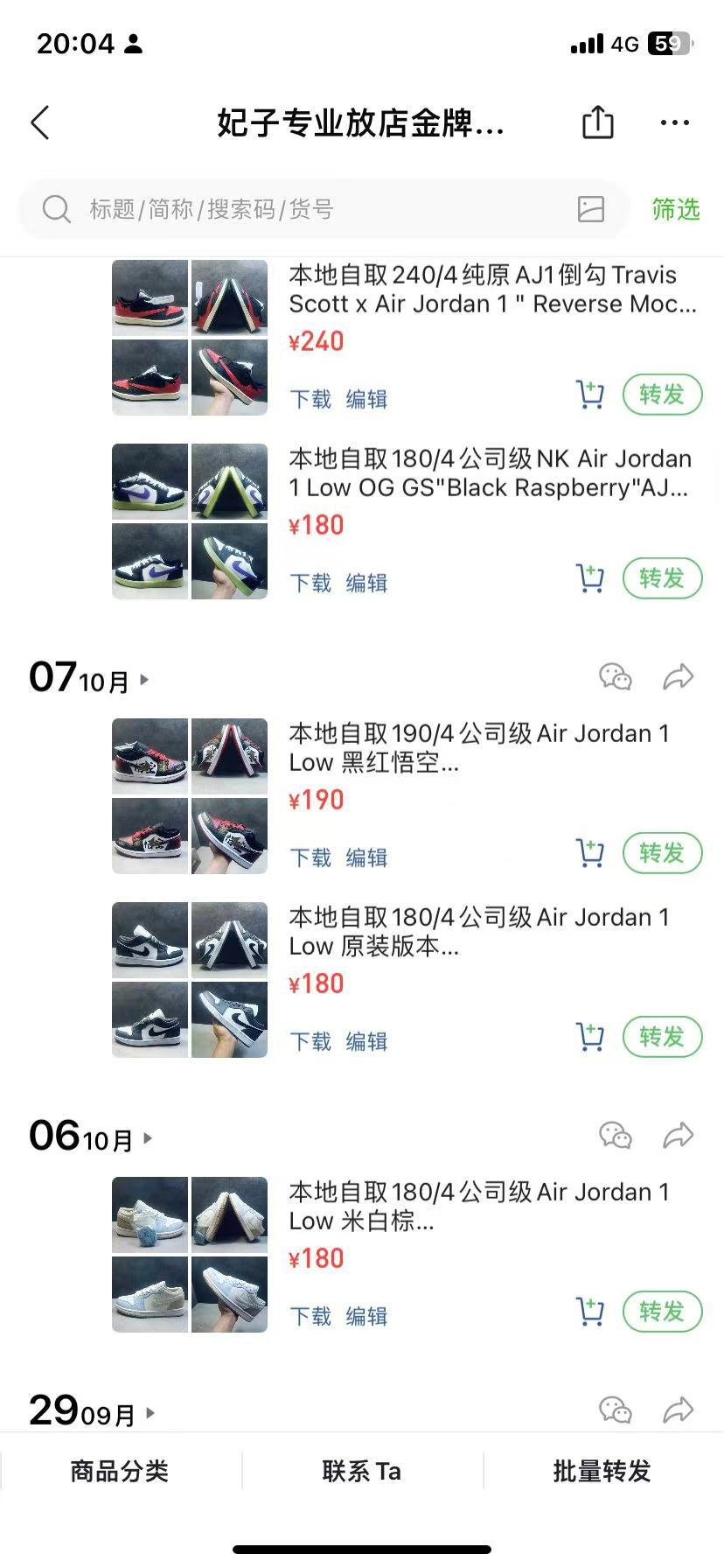
Task: Open the 筛选 filter option
Action: point(676,209)
